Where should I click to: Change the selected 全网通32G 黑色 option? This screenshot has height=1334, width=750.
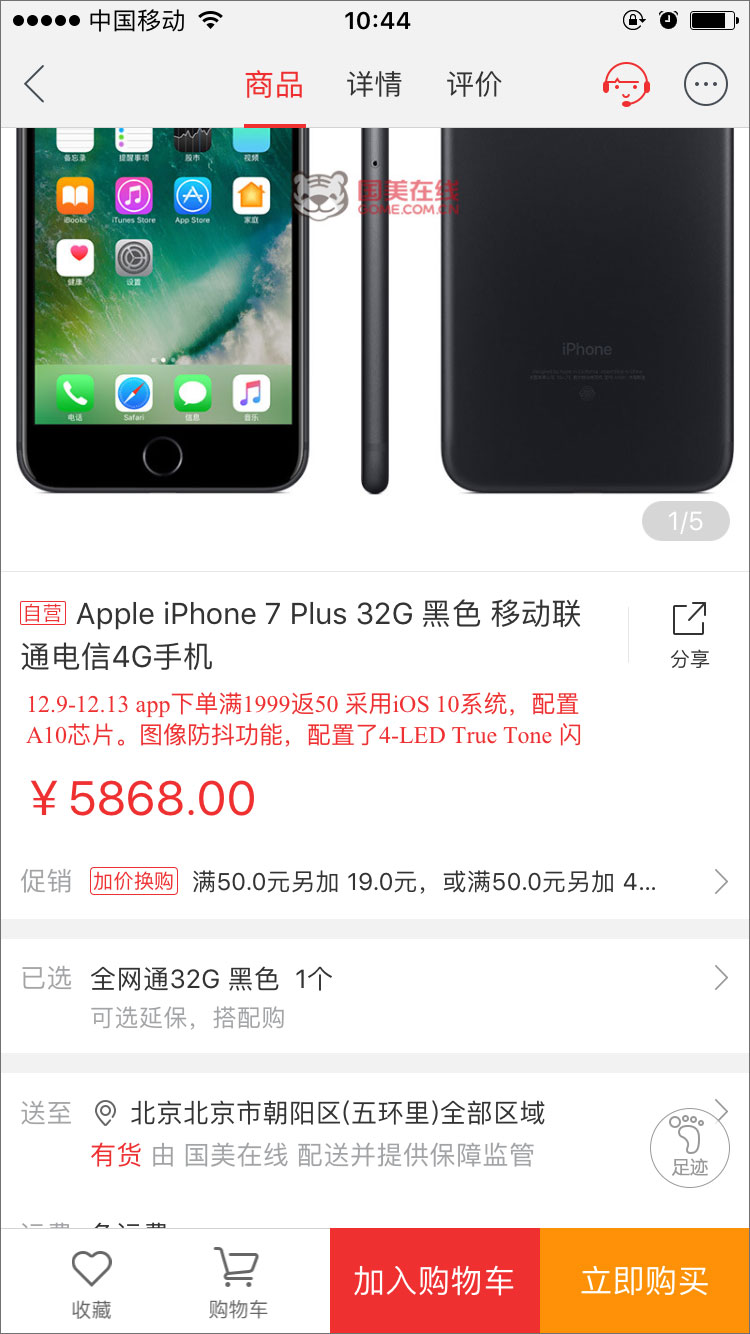pos(400,995)
